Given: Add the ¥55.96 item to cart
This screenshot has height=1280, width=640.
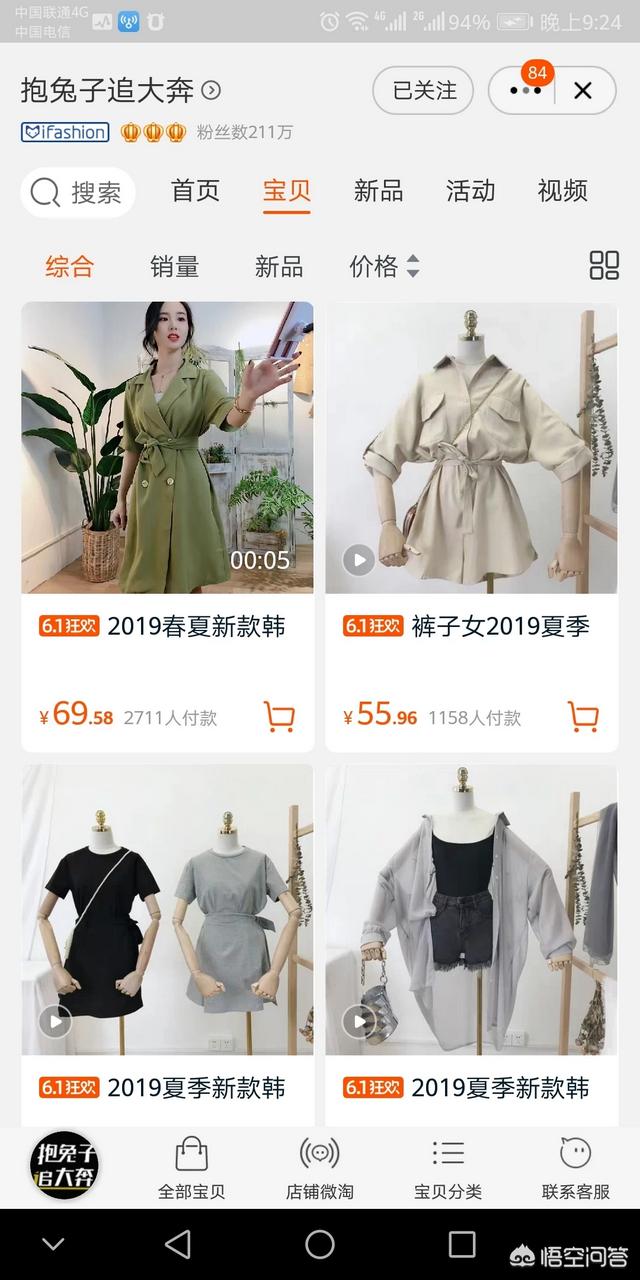Looking at the screenshot, I should (x=583, y=716).
